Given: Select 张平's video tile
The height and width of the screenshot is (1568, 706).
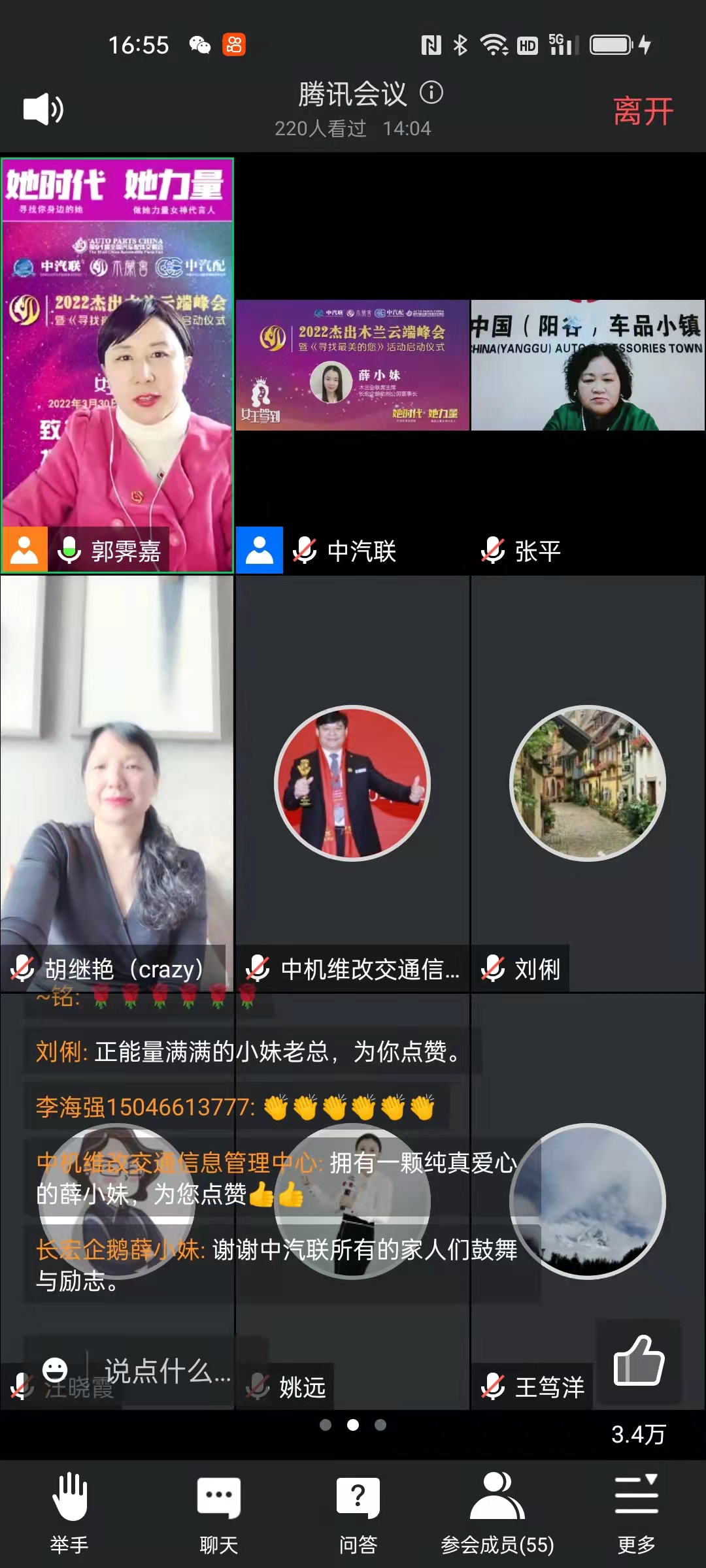Looking at the screenshot, I should [588, 366].
